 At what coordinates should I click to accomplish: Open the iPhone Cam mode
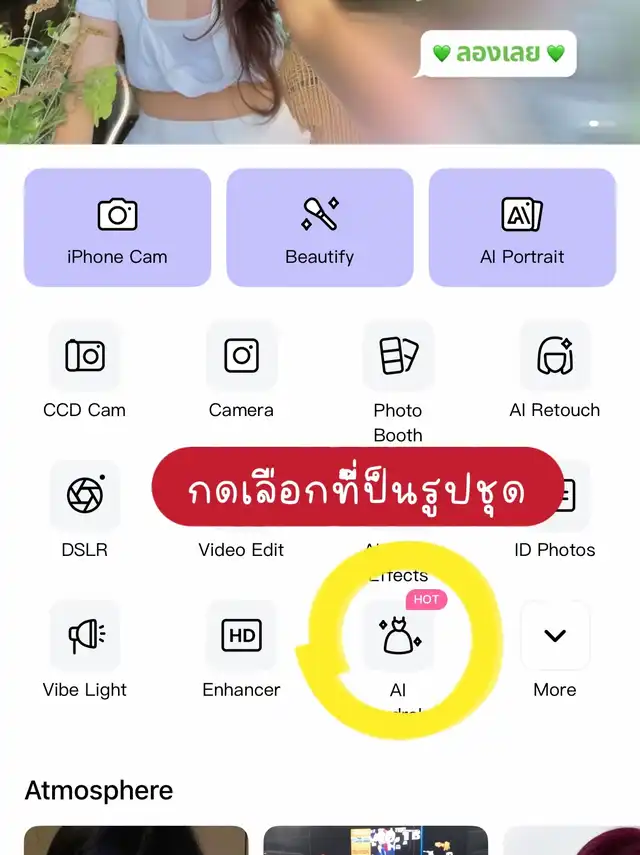[x=117, y=227]
